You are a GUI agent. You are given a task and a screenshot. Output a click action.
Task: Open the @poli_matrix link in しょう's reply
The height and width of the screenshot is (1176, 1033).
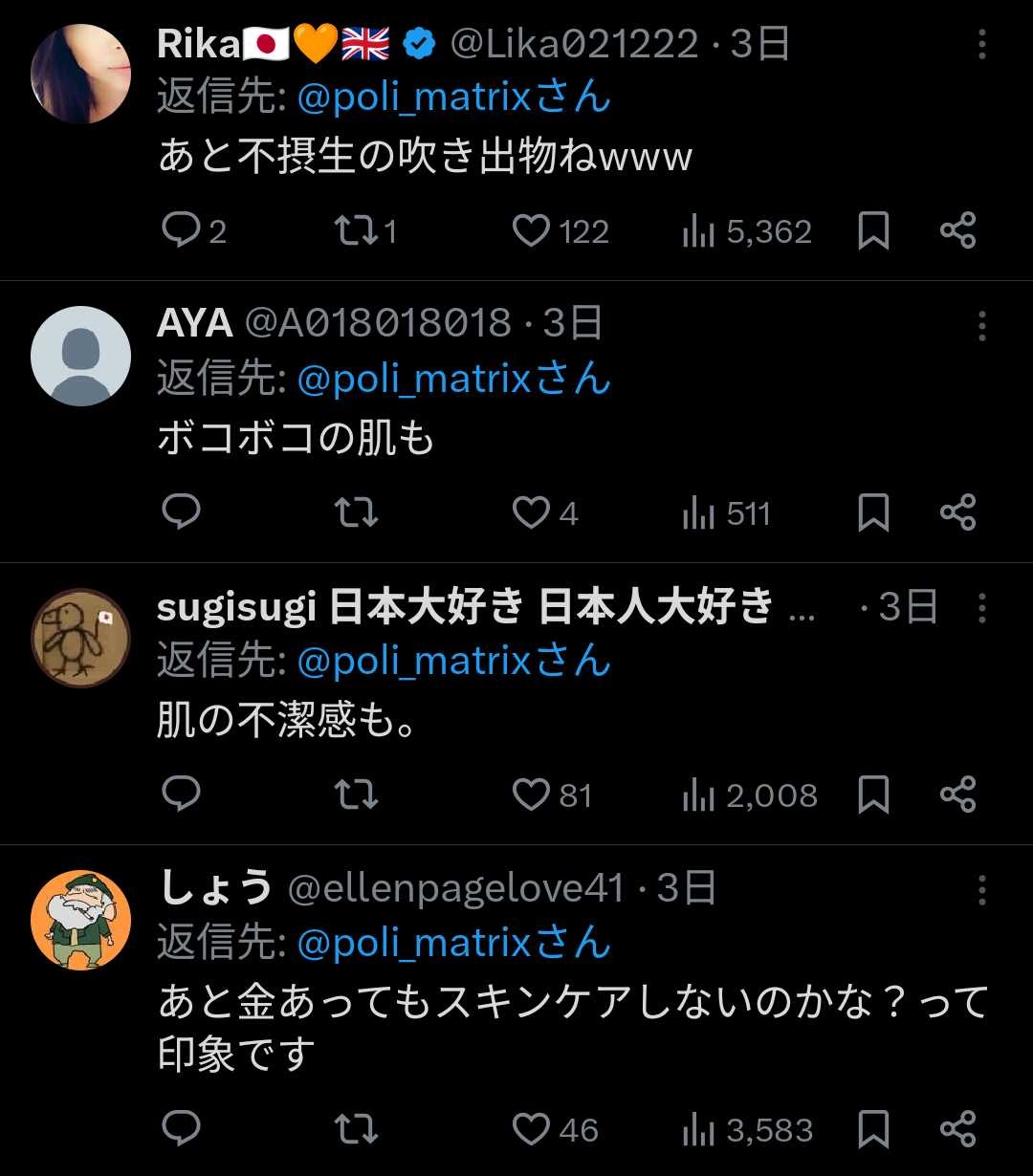tap(413, 944)
